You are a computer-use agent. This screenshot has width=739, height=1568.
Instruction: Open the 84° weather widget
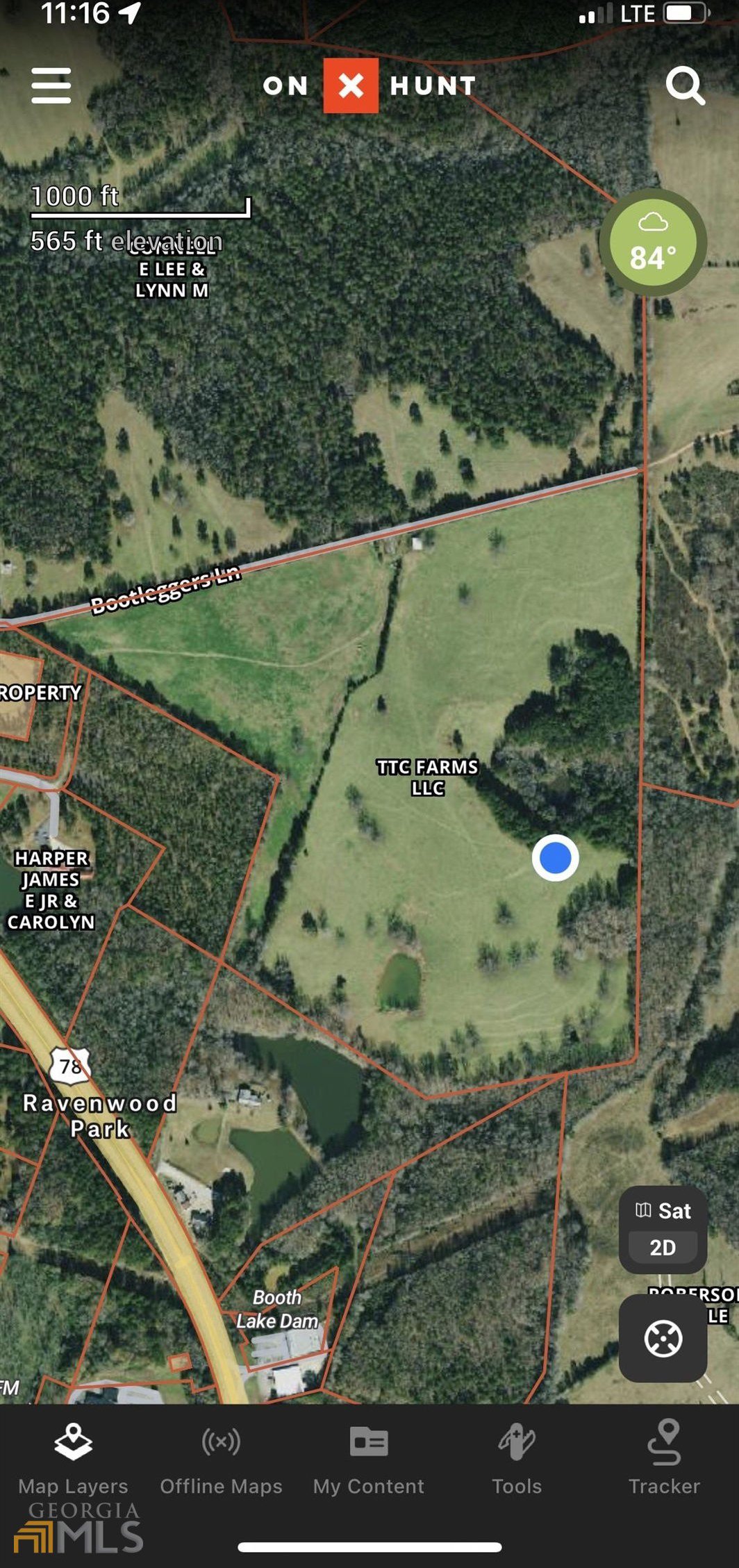coord(652,242)
